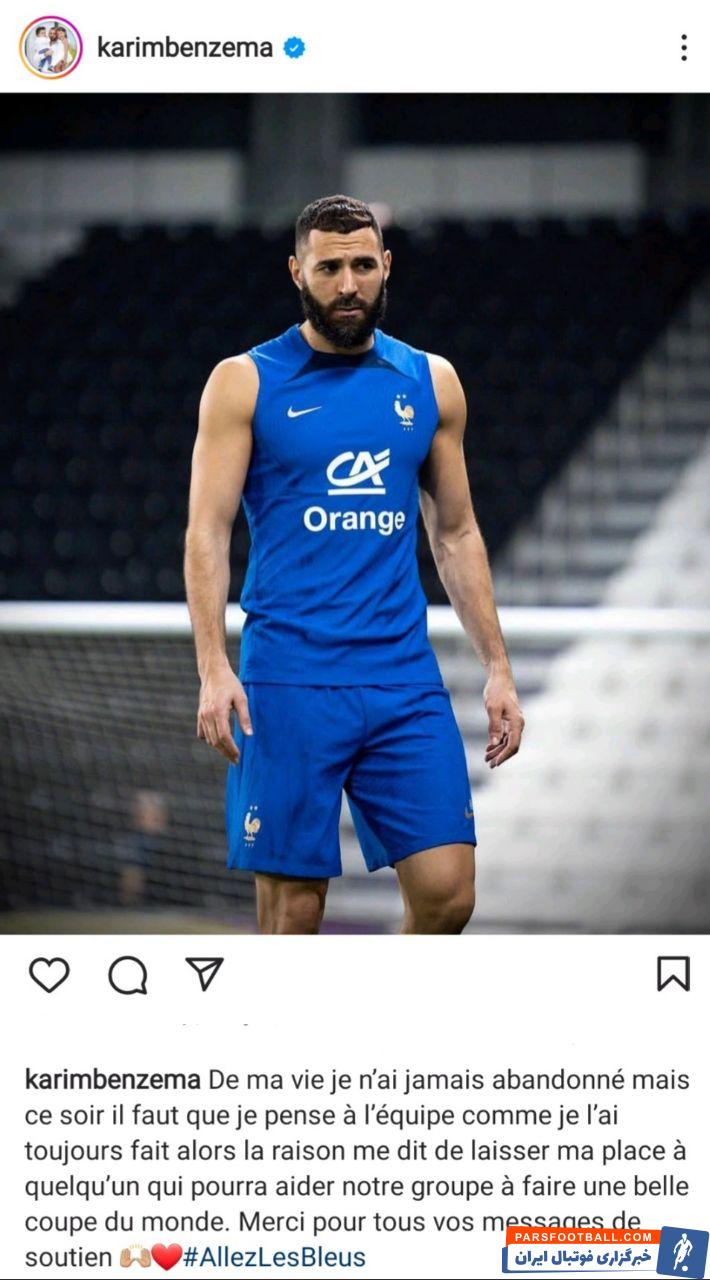Open the profile picture with the story ring

coord(50,47)
